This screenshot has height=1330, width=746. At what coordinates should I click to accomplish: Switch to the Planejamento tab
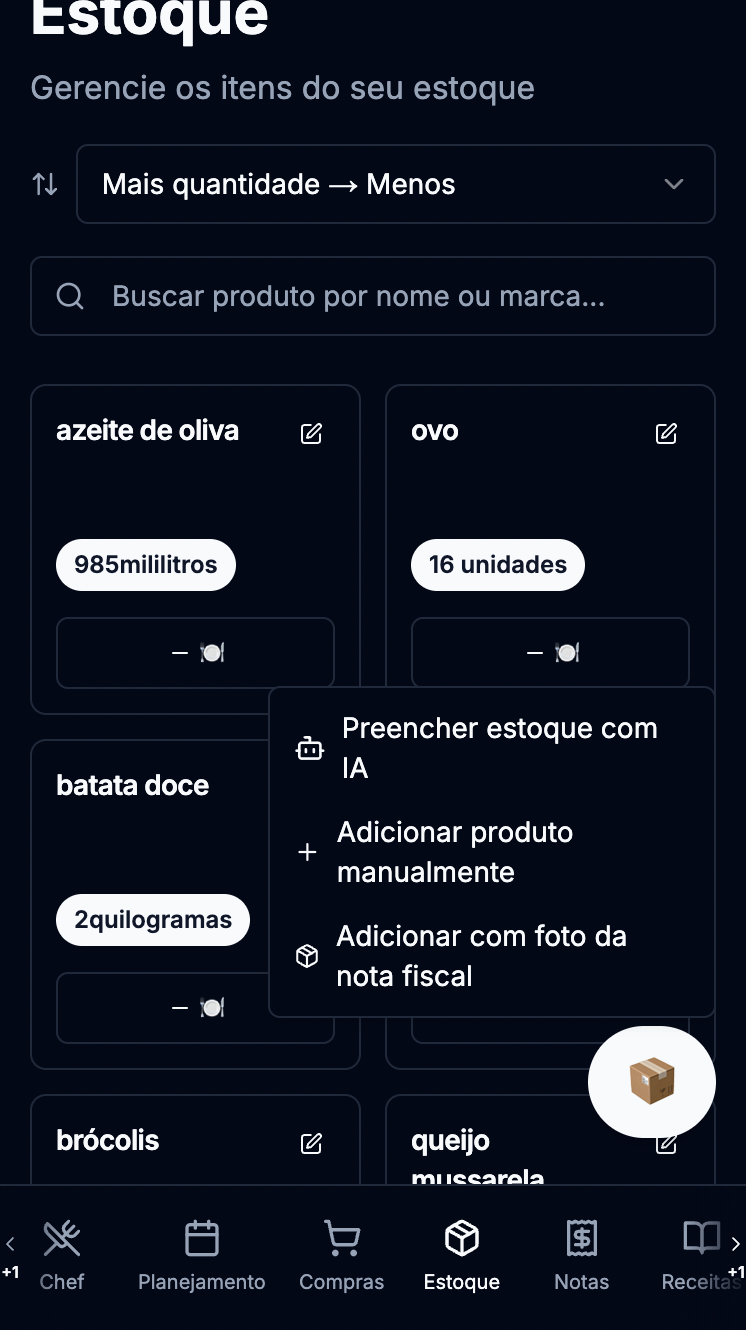coord(201,1238)
